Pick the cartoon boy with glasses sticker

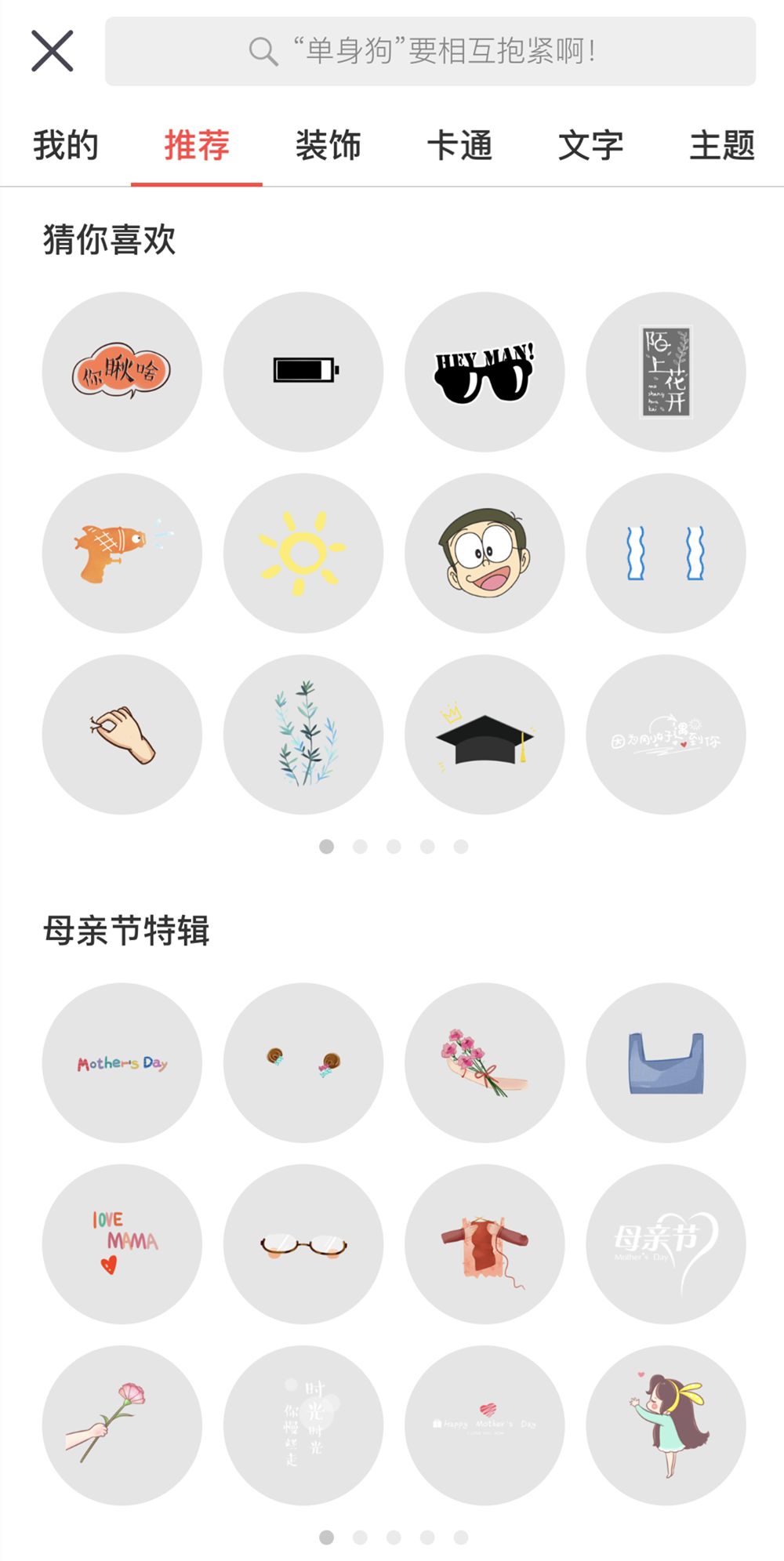[x=485, y=553]
